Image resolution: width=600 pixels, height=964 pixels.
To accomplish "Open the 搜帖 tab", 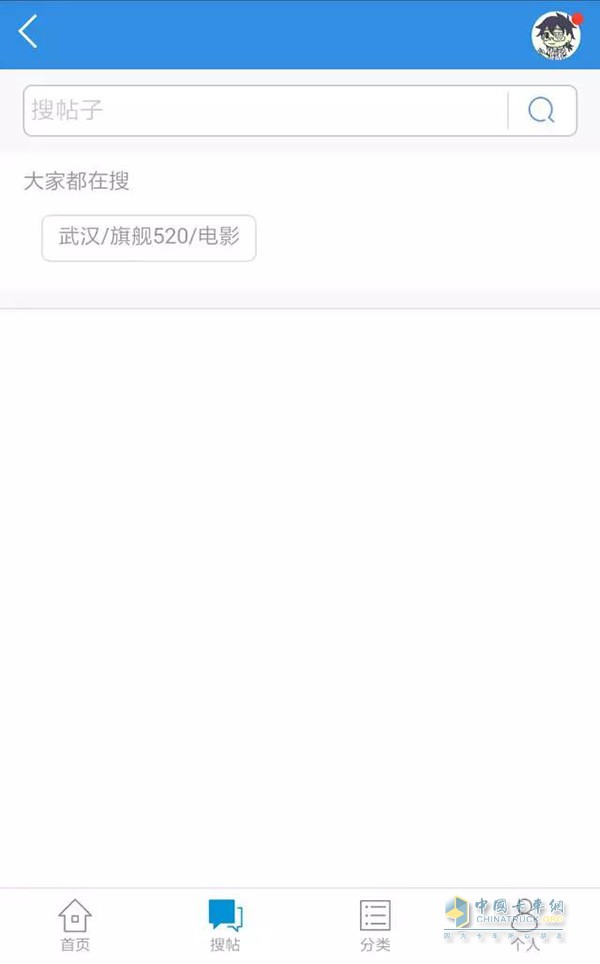I will coord(225,925).
